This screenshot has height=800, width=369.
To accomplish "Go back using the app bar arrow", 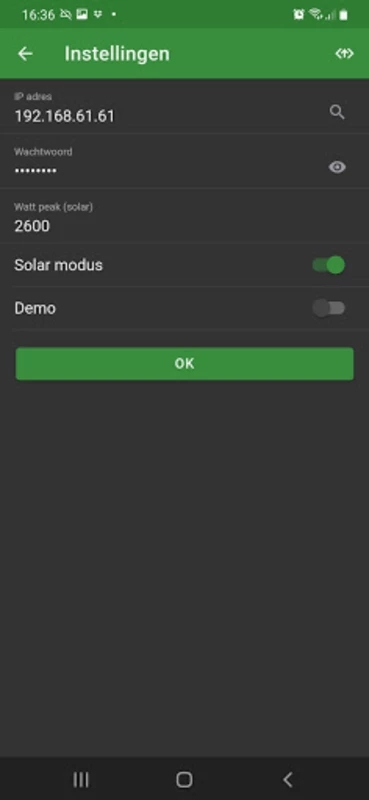I will coord(25,54).
